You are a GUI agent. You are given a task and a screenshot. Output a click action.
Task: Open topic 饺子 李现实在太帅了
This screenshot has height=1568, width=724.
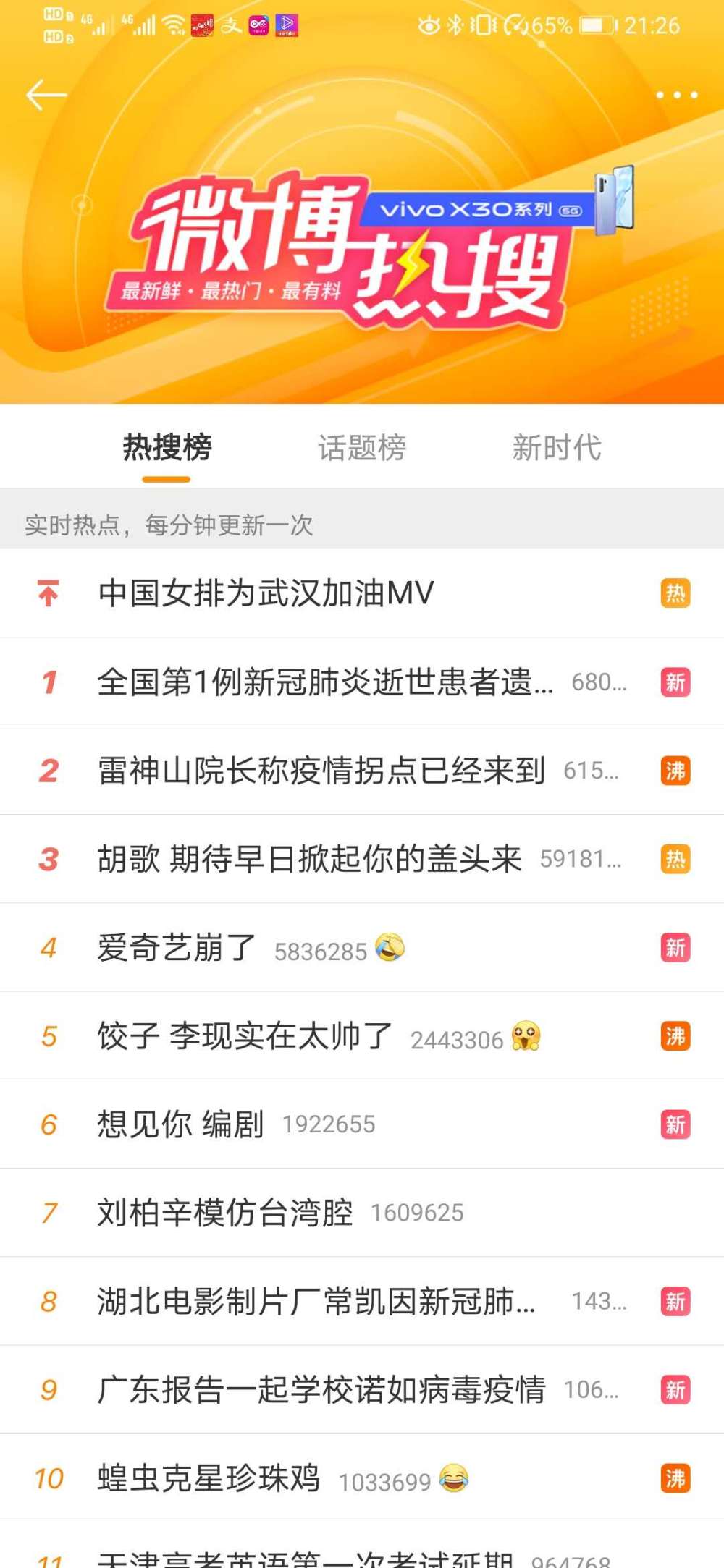(x=362, y=1036)
